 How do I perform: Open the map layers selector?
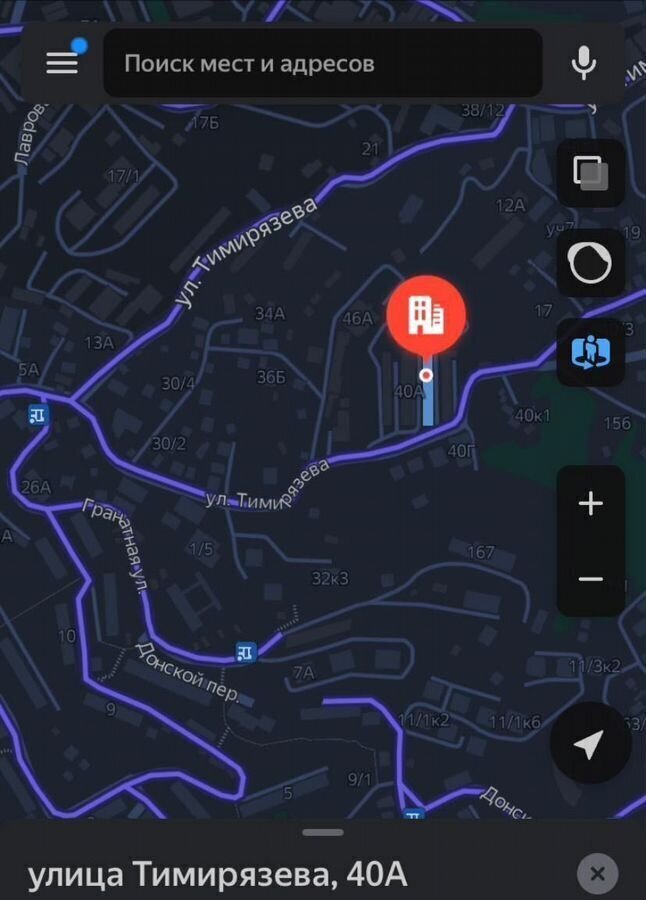[590, 174]
